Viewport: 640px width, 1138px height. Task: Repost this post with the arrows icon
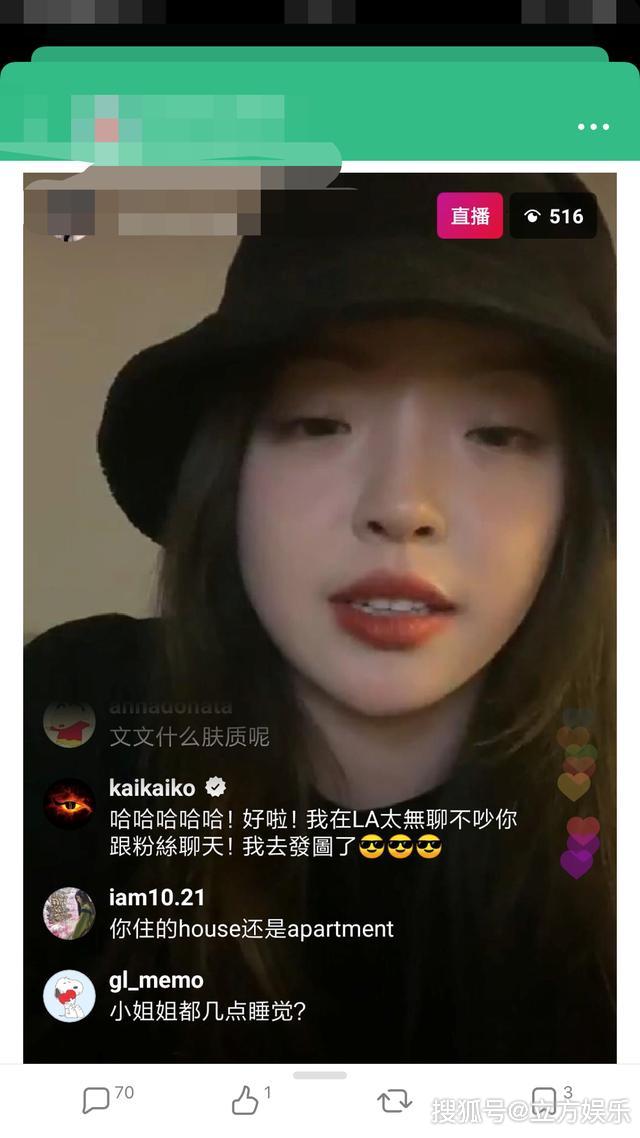394,1101
